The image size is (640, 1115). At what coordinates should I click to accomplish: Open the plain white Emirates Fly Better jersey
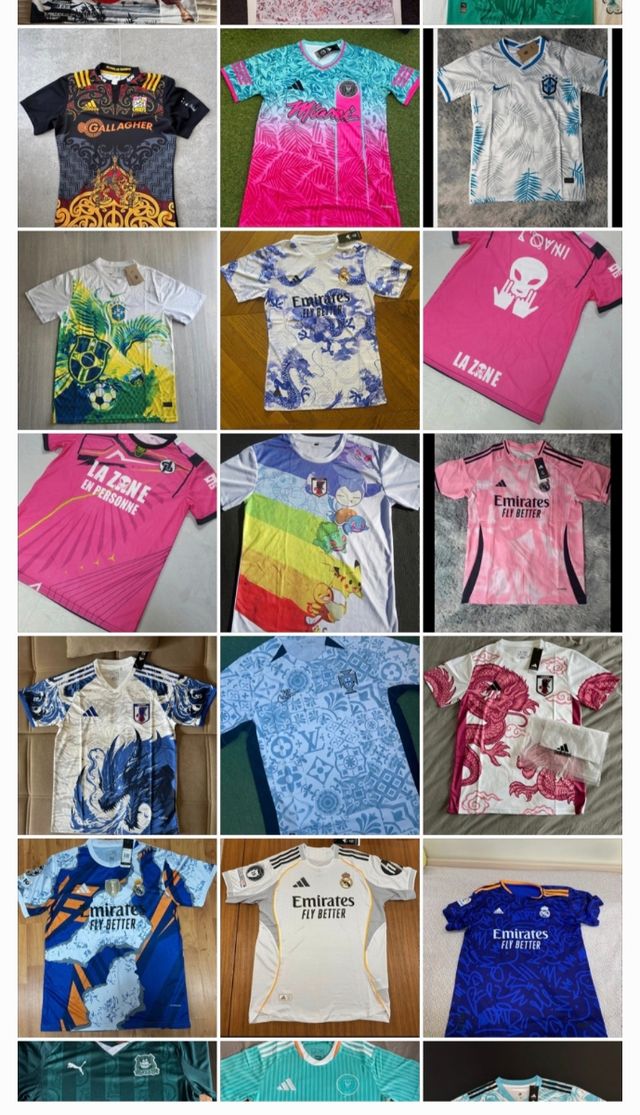click(320, 937)
